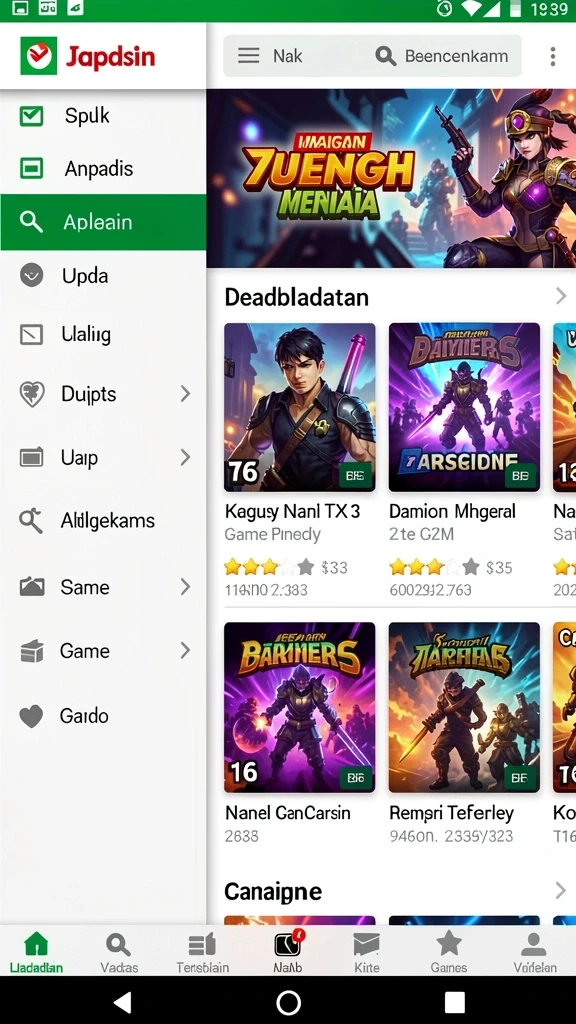Open the Rempri Teferley game card
This screenshot has height=1024, width=576.
click(464, 733)
